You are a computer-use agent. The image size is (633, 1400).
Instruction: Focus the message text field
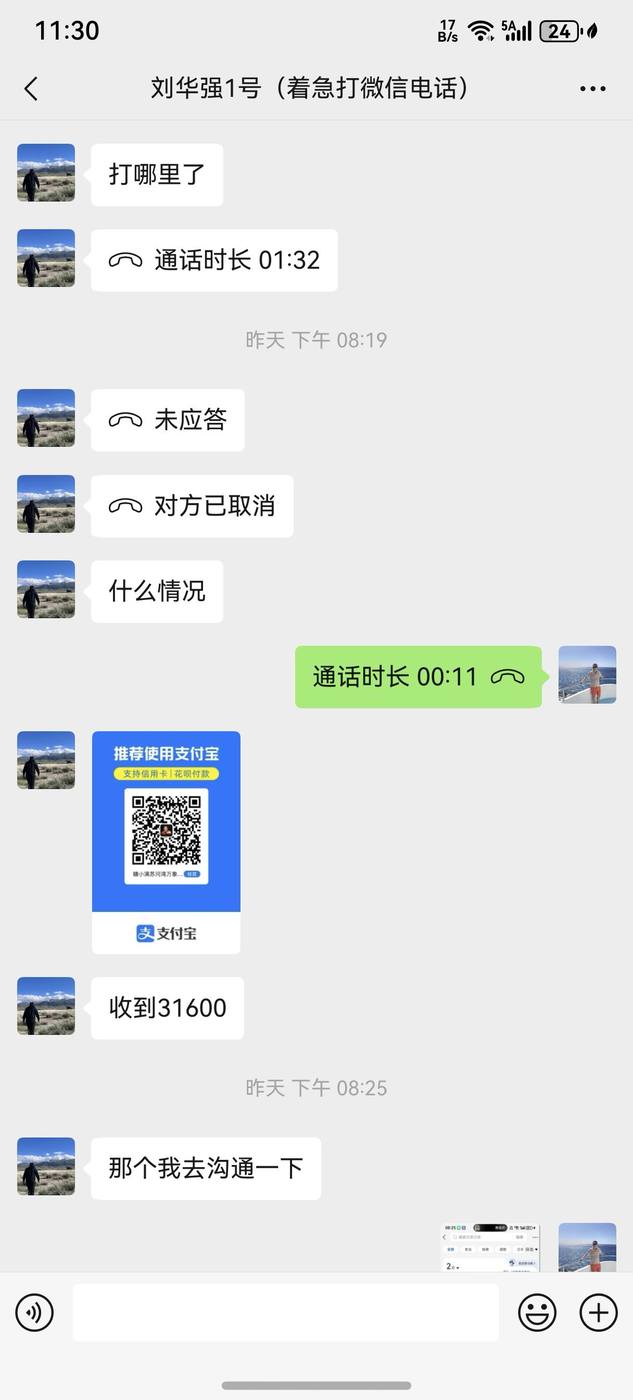pyautogui.click(x=285, y=1312)
